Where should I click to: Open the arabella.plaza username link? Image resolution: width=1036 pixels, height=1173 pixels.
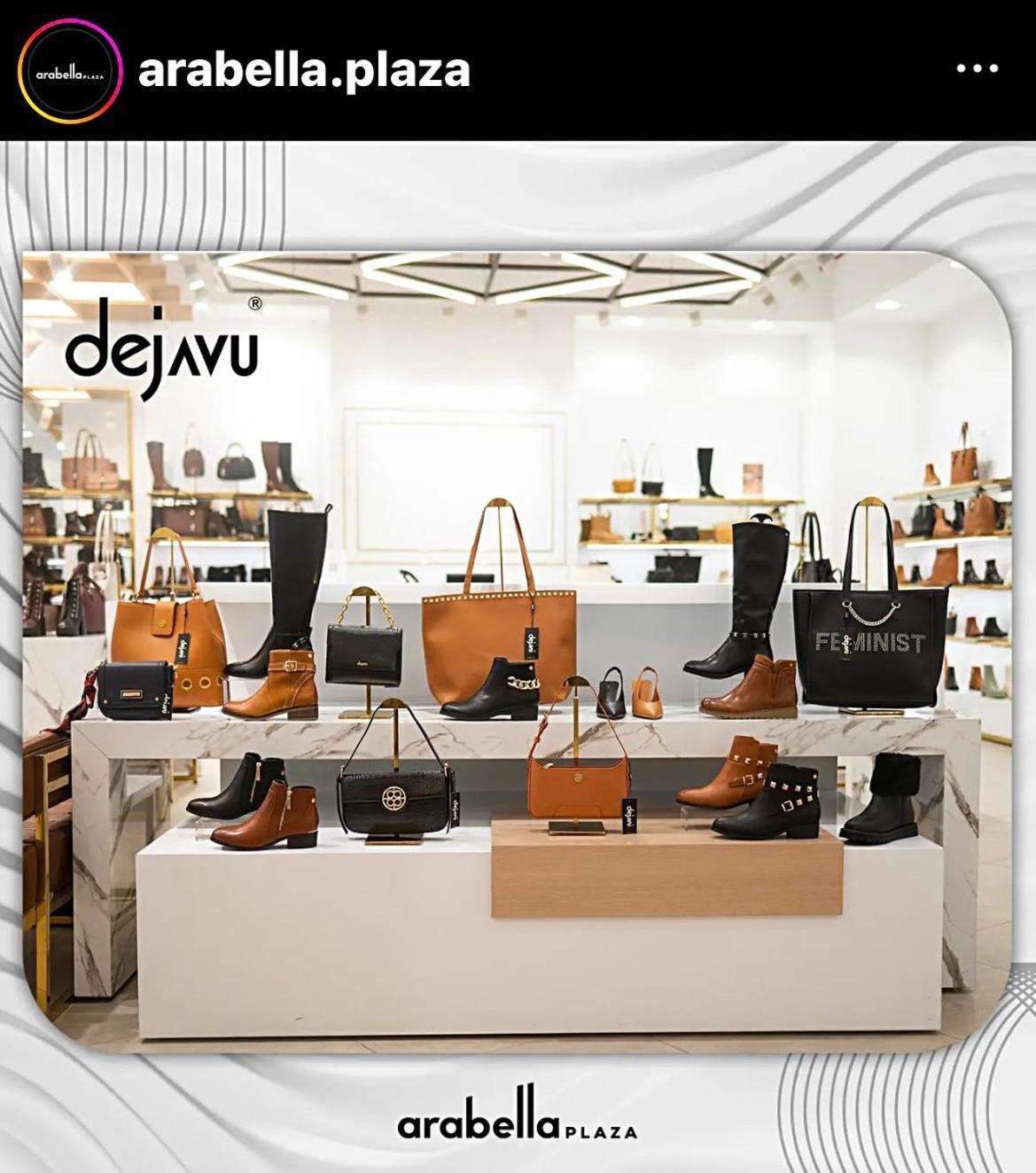click(x=304, y=71)
